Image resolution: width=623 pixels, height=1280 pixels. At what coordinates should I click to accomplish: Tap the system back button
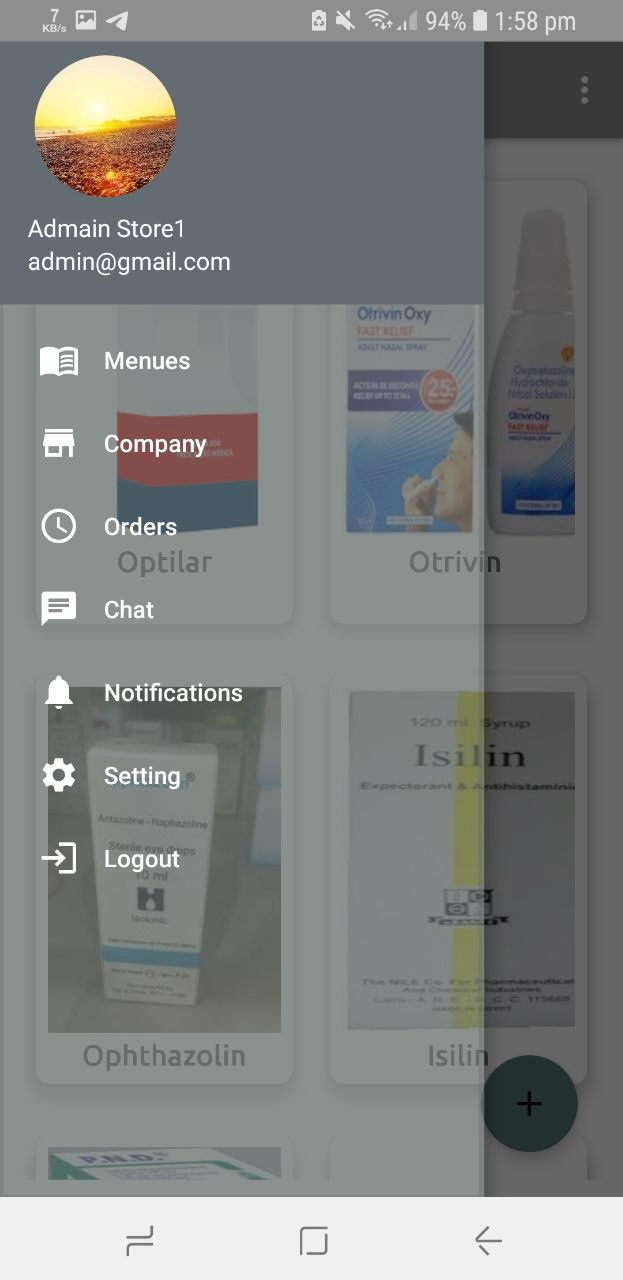(x=487, y=1241)
